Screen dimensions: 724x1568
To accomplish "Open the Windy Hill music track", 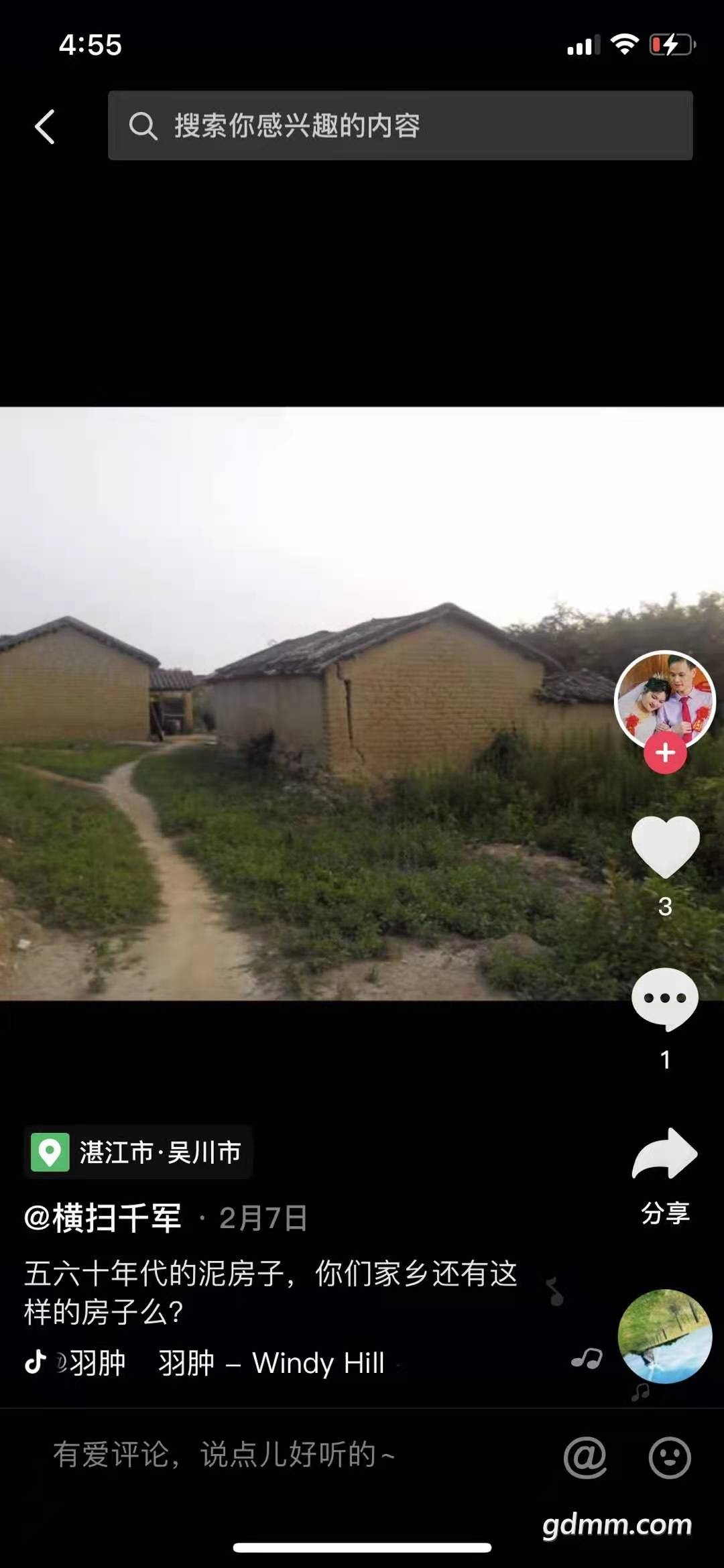I will click(x=271, y=1363).
